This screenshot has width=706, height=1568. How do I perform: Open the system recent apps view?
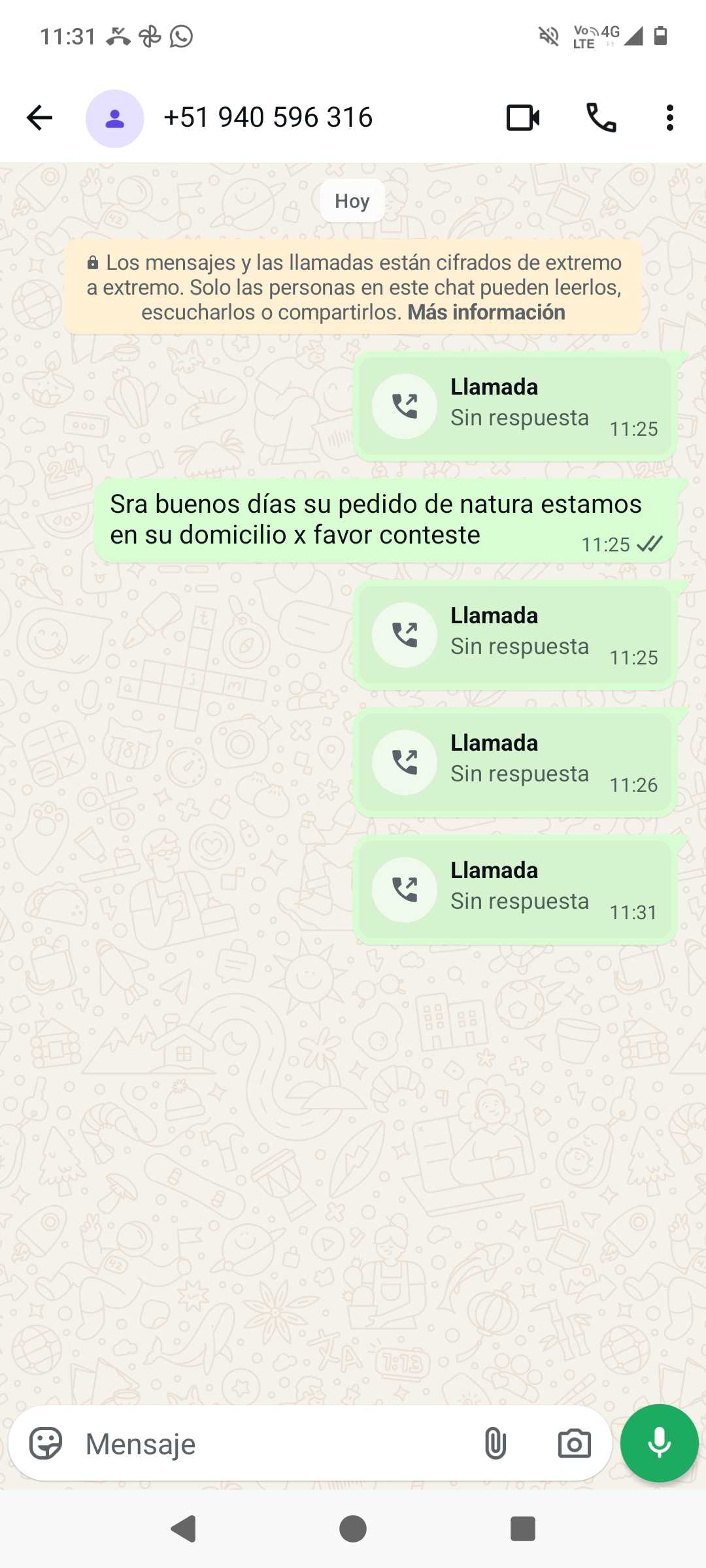522,1529
